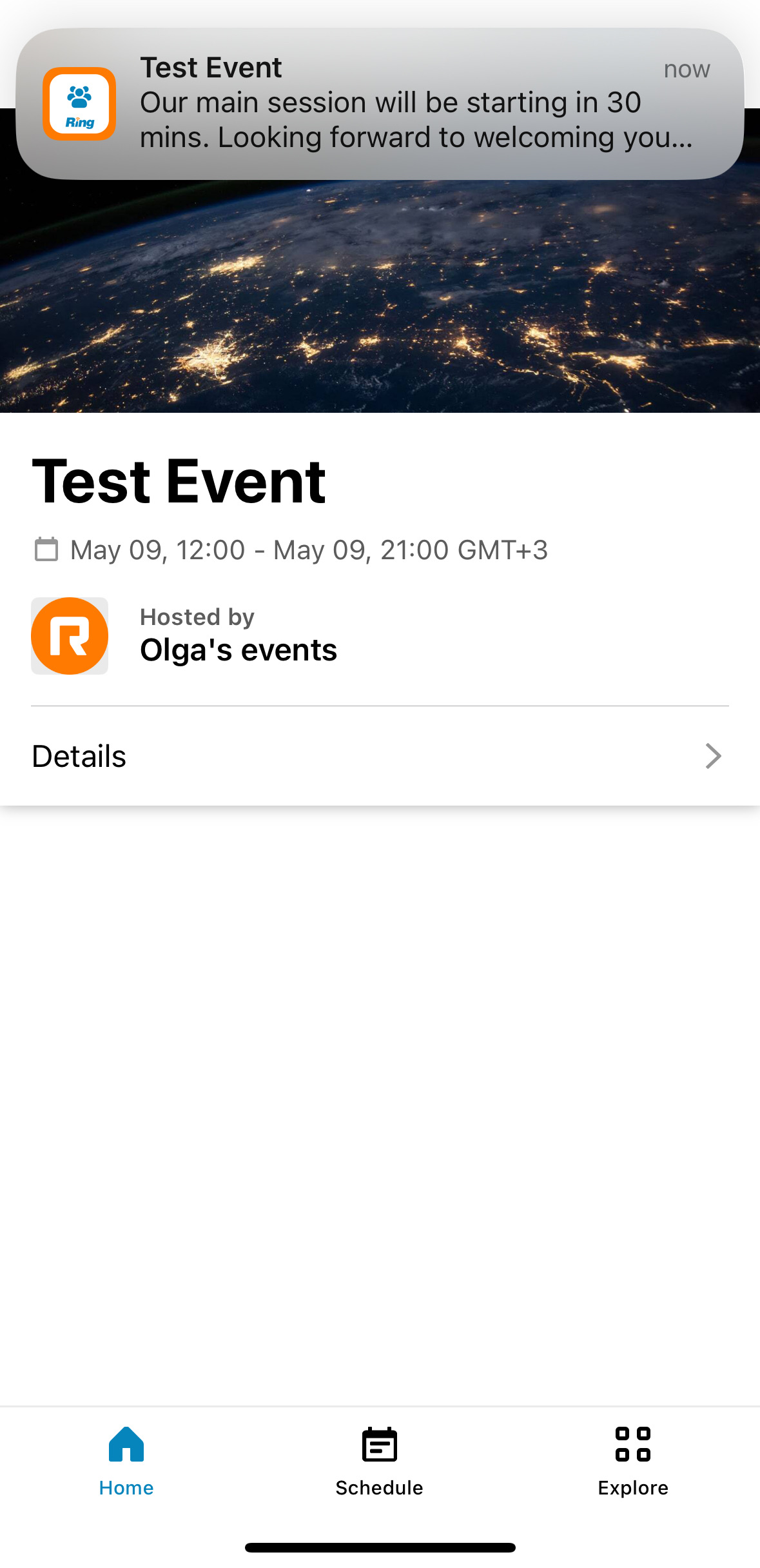Switch to the Explore tab
760x1568 pixels.
pos(633,1462)
